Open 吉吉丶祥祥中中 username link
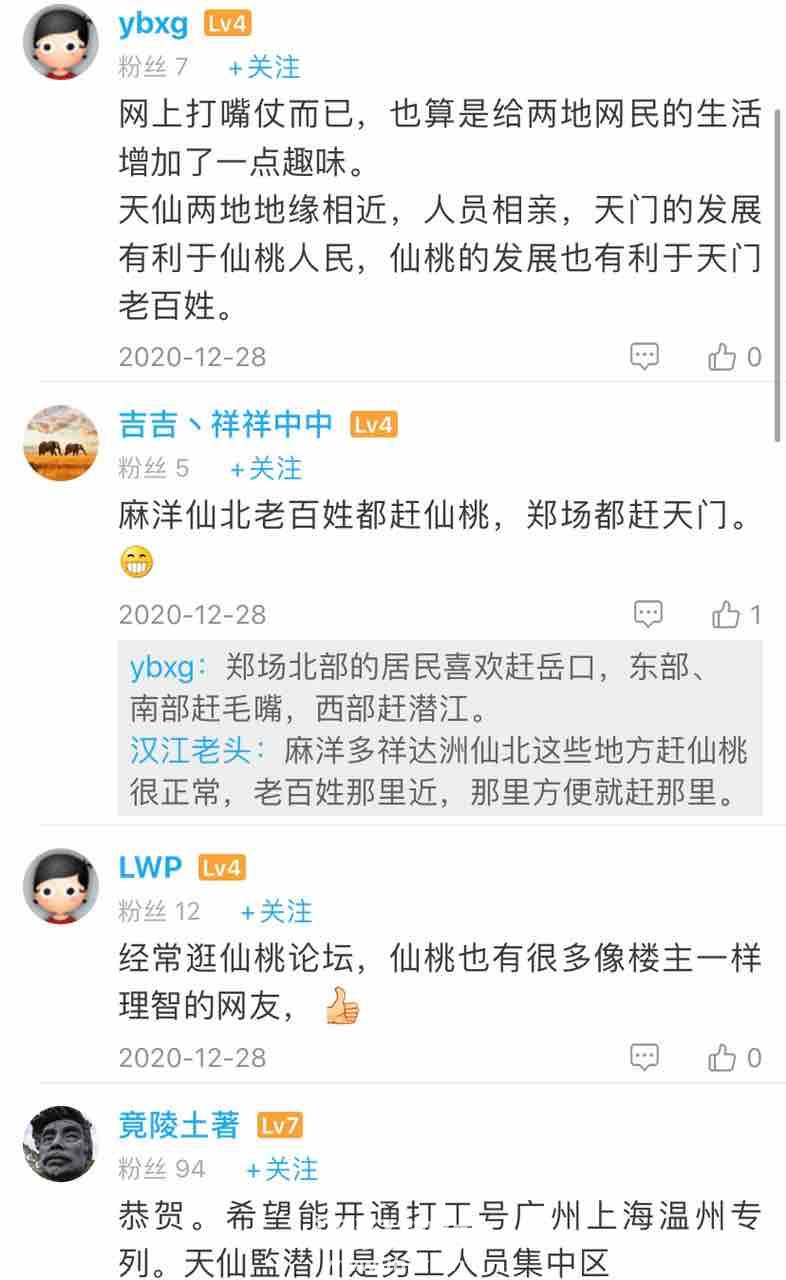The height and width of the screenshot is (1280, 786). (x=226, y=425)
